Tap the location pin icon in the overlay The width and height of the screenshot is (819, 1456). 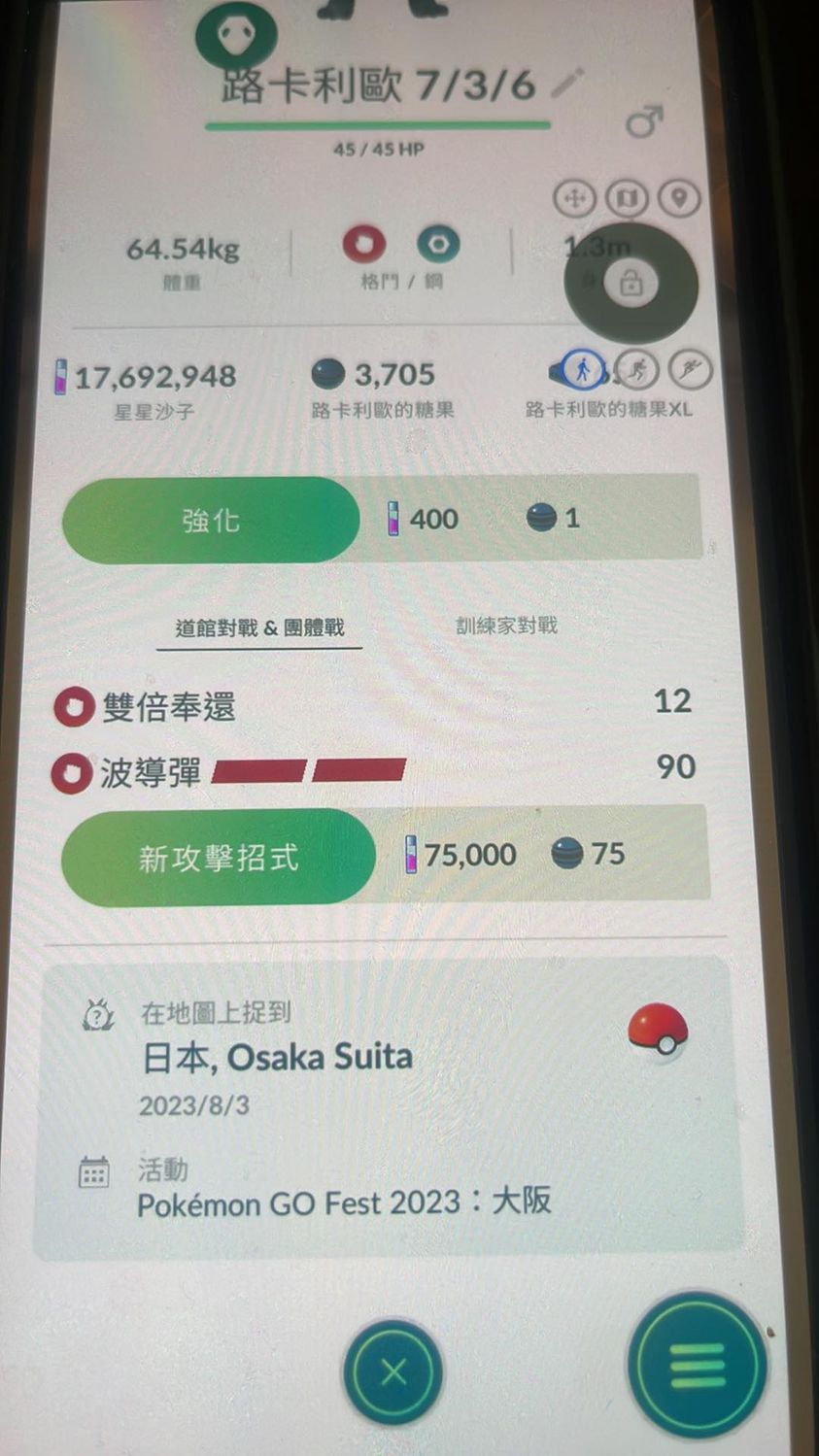coord(679,198)
